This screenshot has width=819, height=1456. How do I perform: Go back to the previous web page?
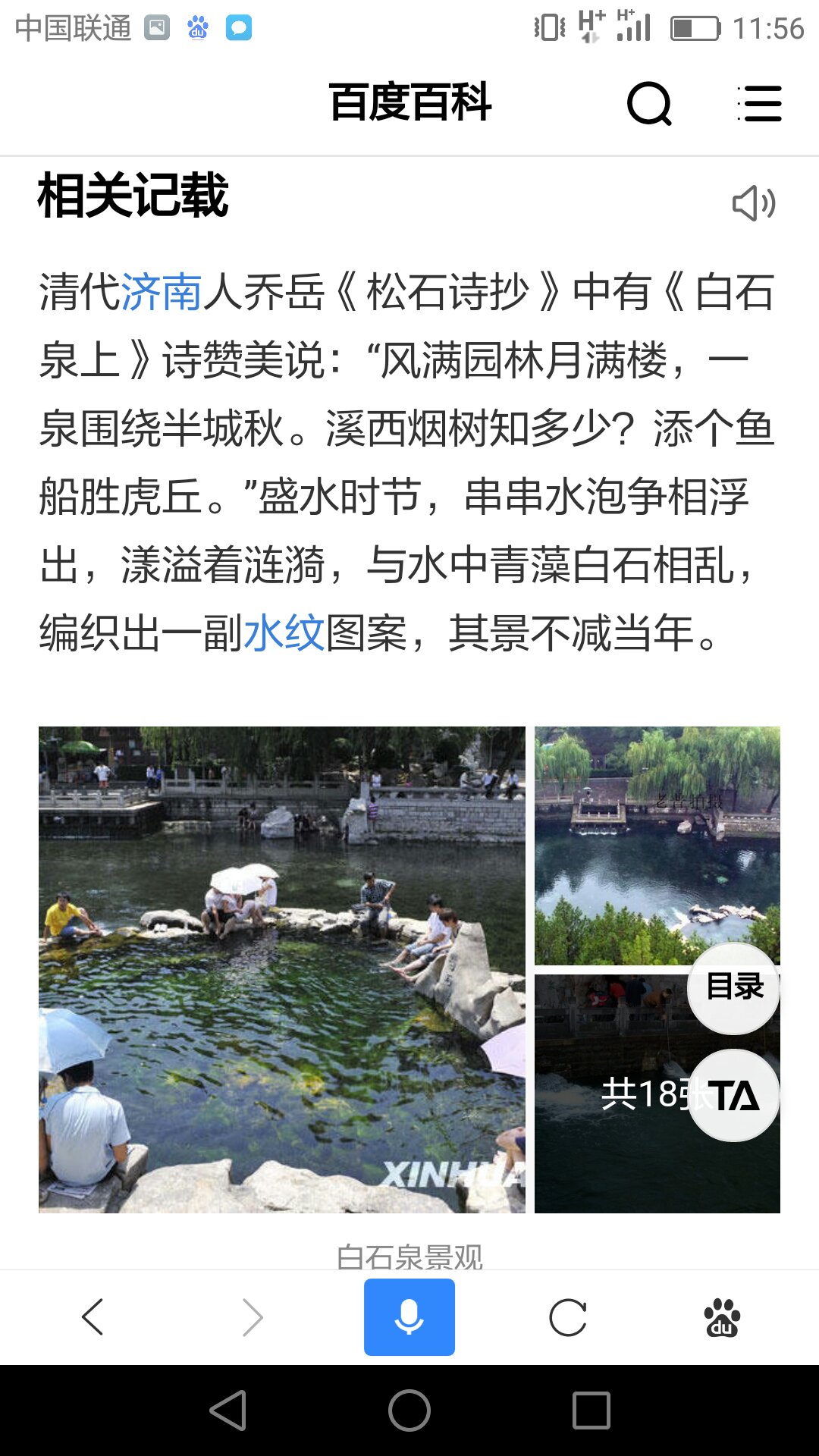tap(93, 1316)
